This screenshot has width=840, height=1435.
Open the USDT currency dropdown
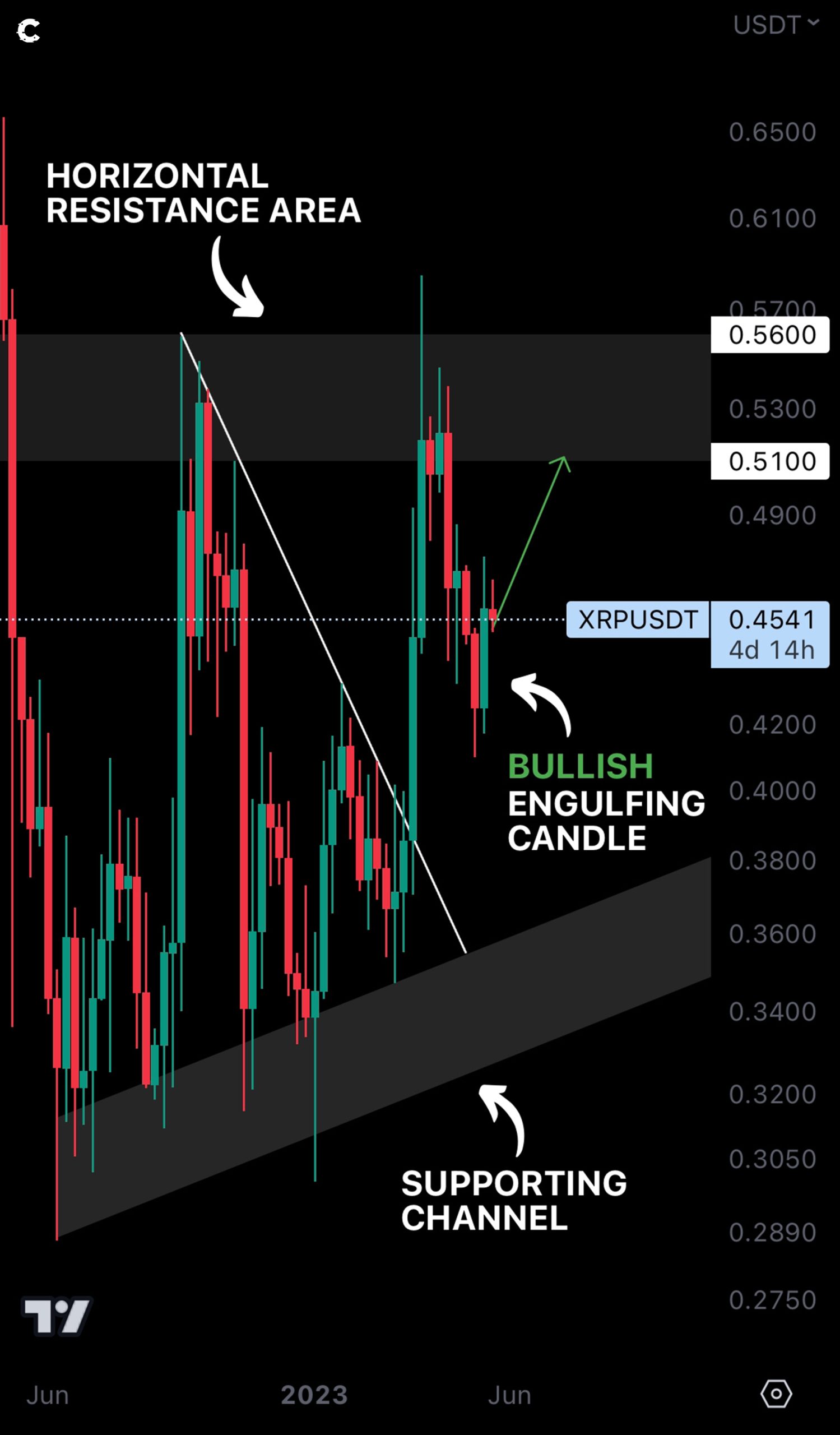point(776,25)
